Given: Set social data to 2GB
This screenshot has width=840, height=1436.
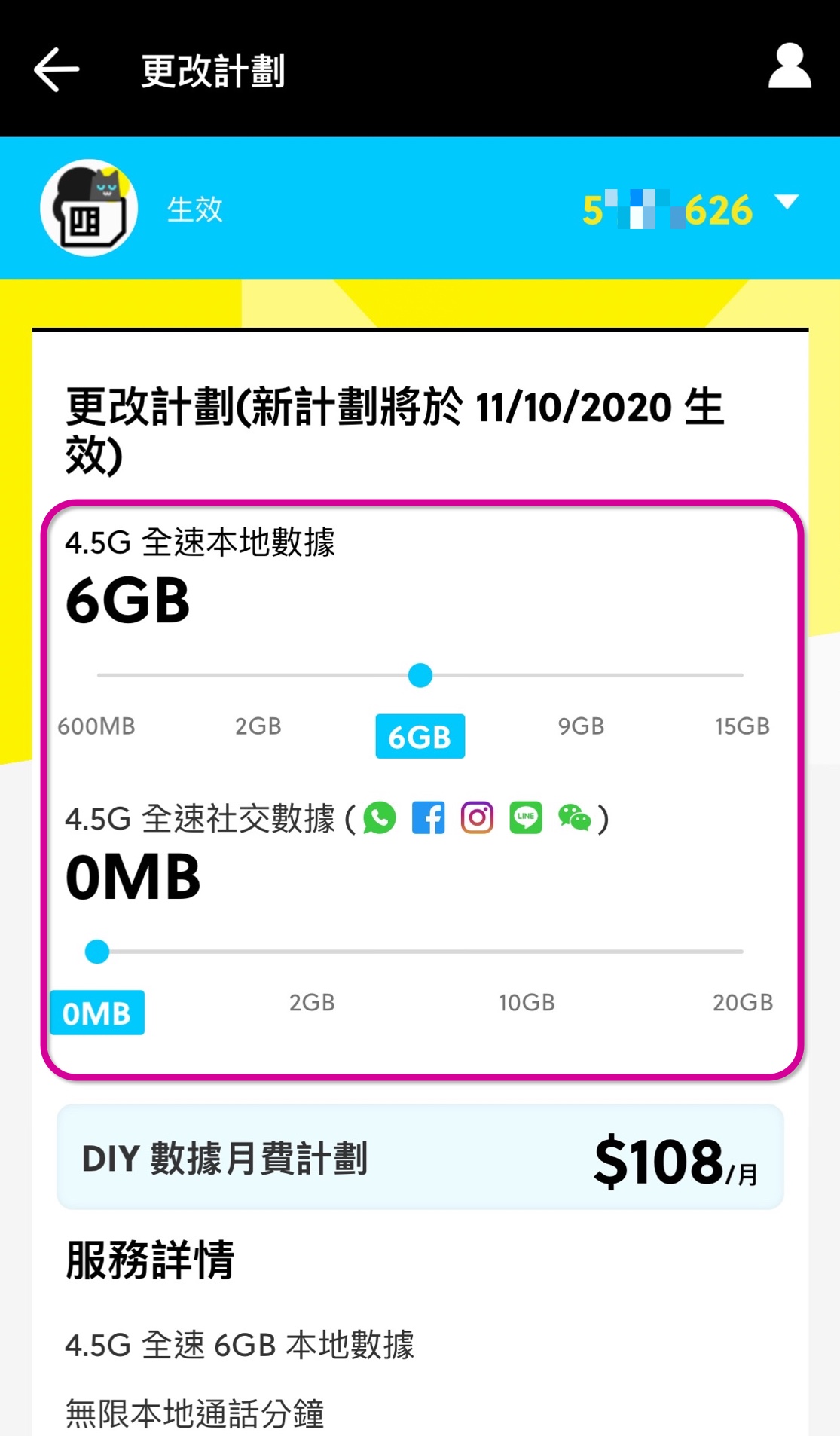Looking at the screenshot, I should [312, 1002].
